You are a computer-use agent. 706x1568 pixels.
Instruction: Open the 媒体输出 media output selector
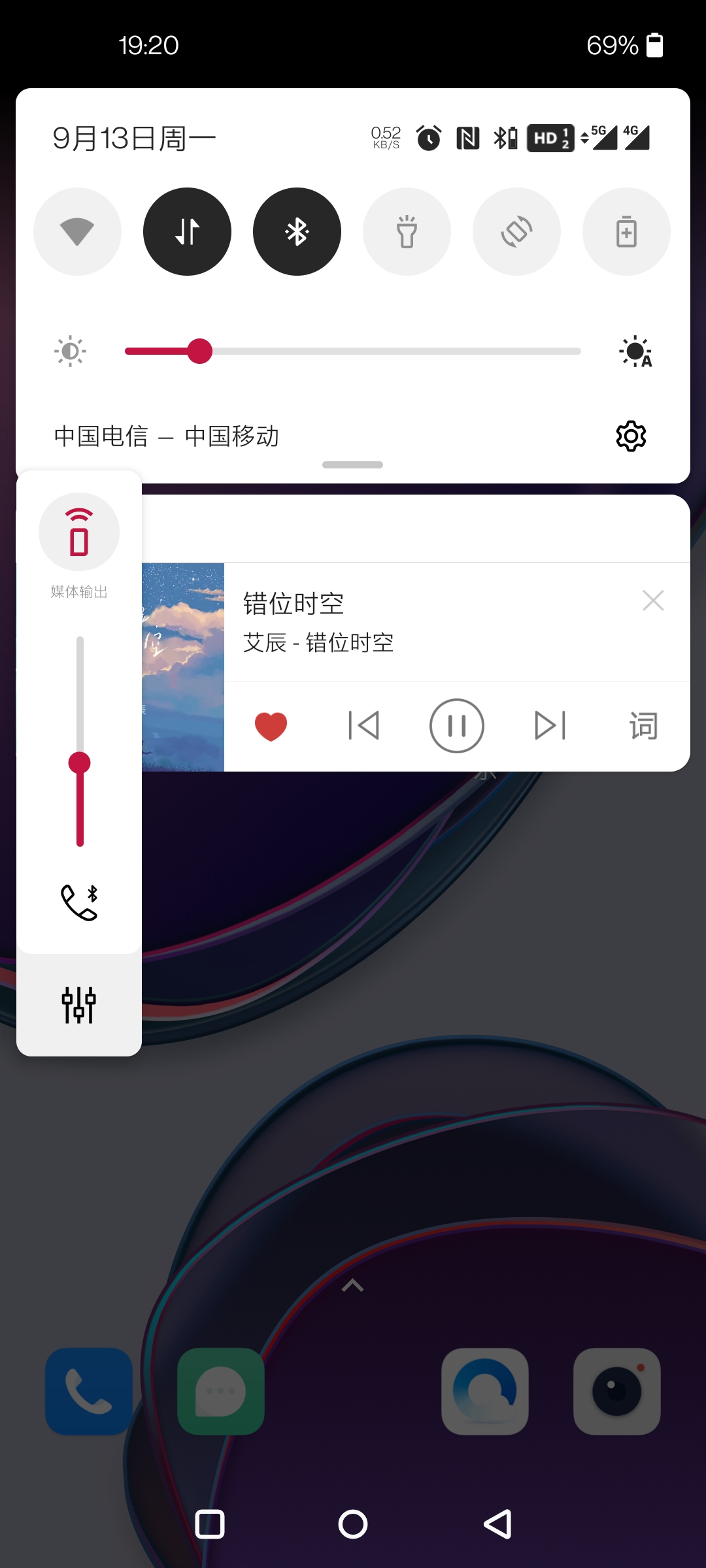pyautogui.click(x=79, y=532)
